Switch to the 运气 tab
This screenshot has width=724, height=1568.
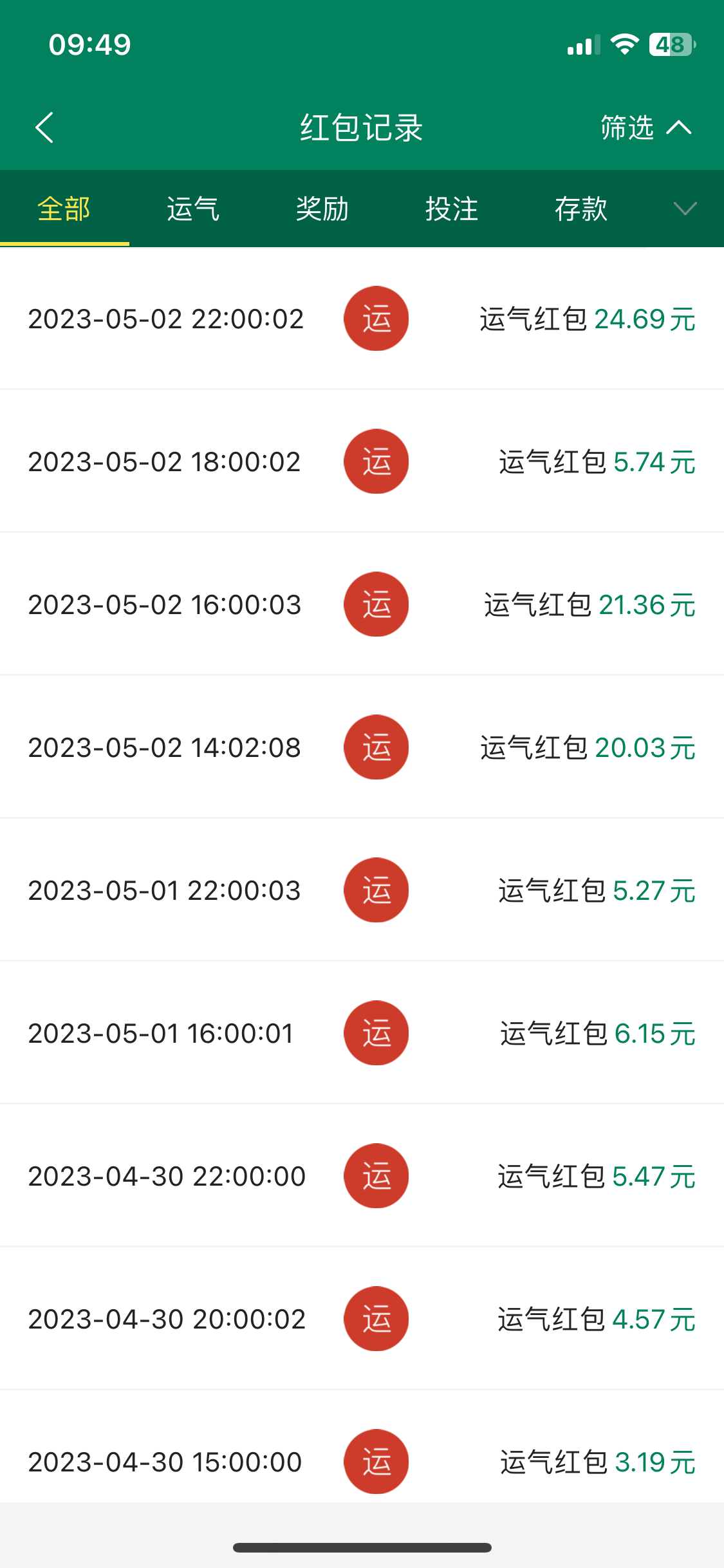click(193, 209)
